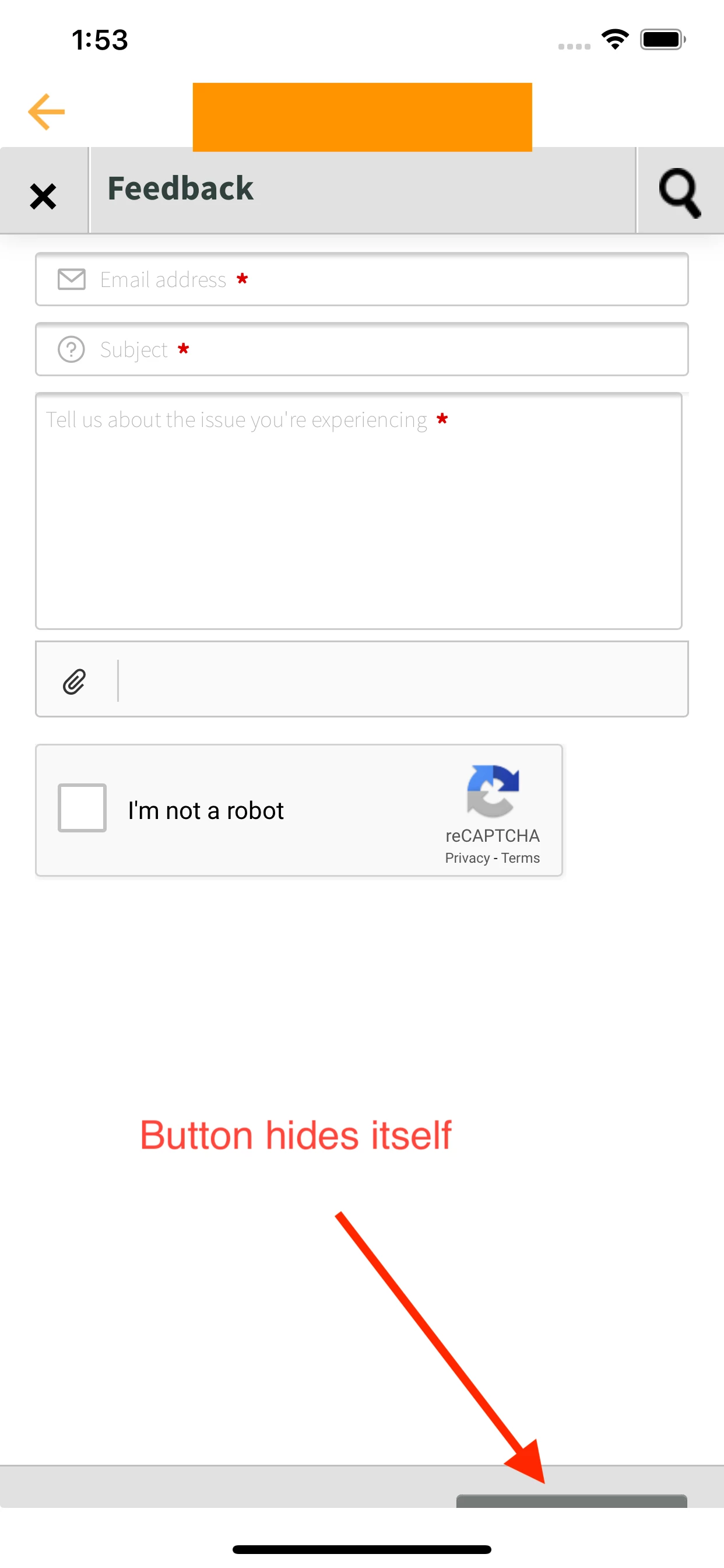Tap into the Subject field
Viewport: 724px width, 1568px height.
361,349
